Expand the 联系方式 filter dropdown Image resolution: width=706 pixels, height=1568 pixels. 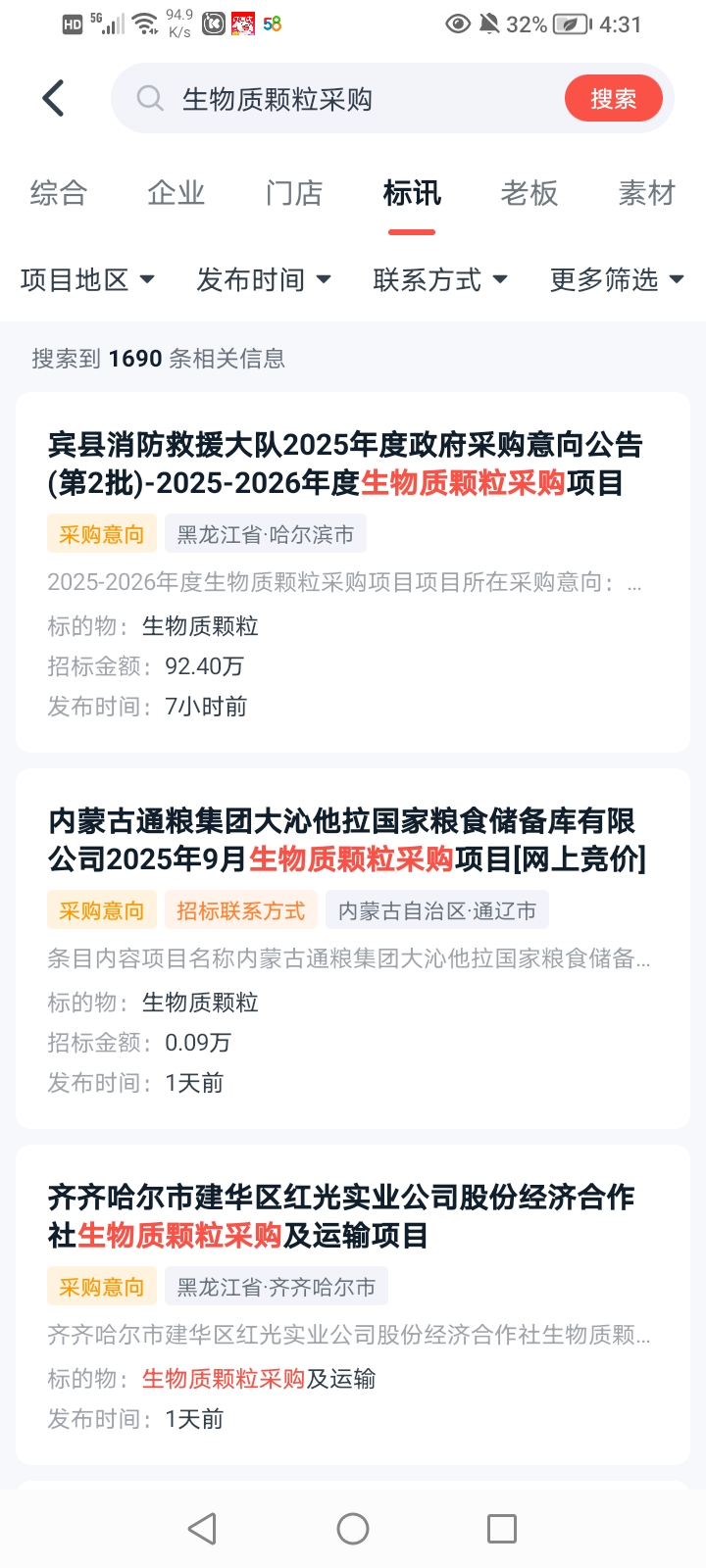pyautogui.click(x=440, y=280)
